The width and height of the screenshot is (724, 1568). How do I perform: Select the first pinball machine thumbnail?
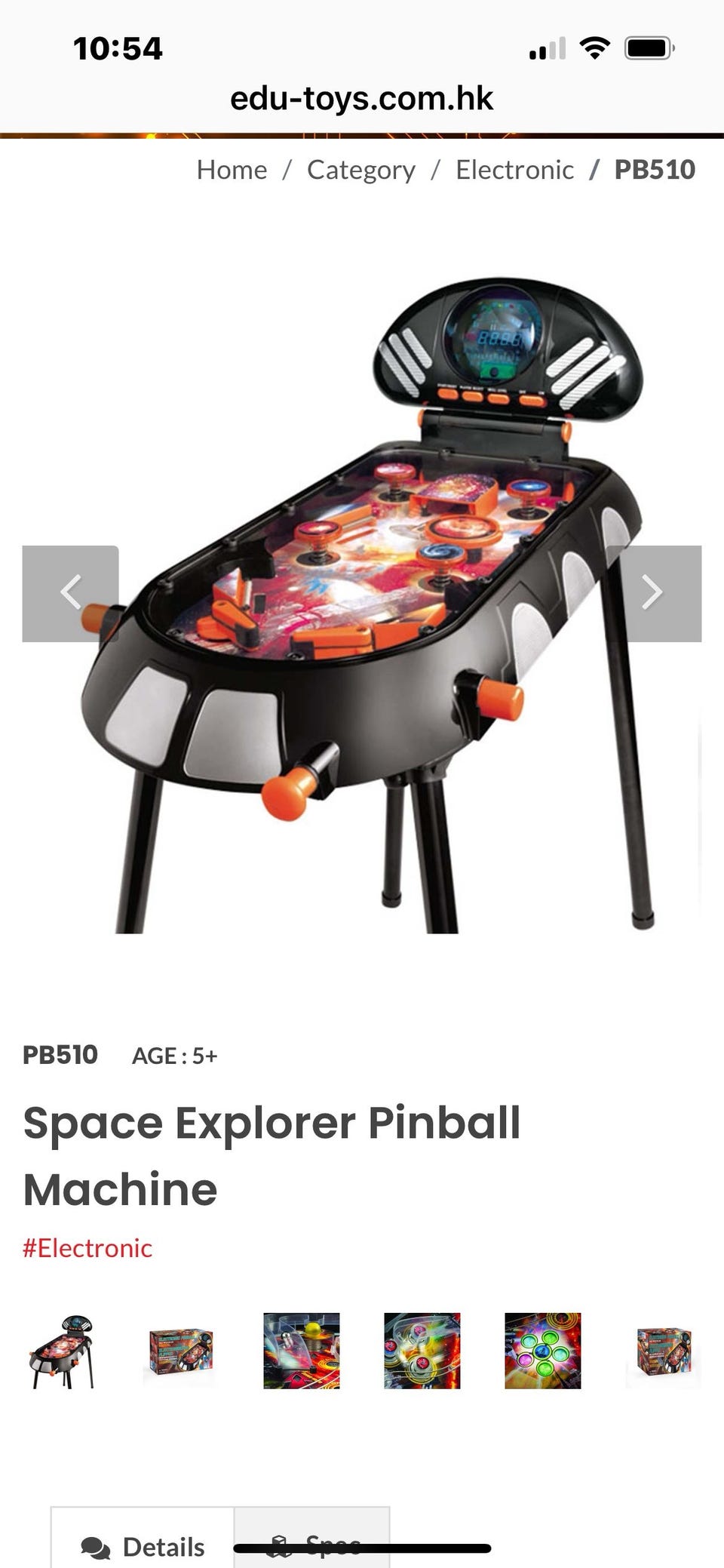(x=60, y=1351)
